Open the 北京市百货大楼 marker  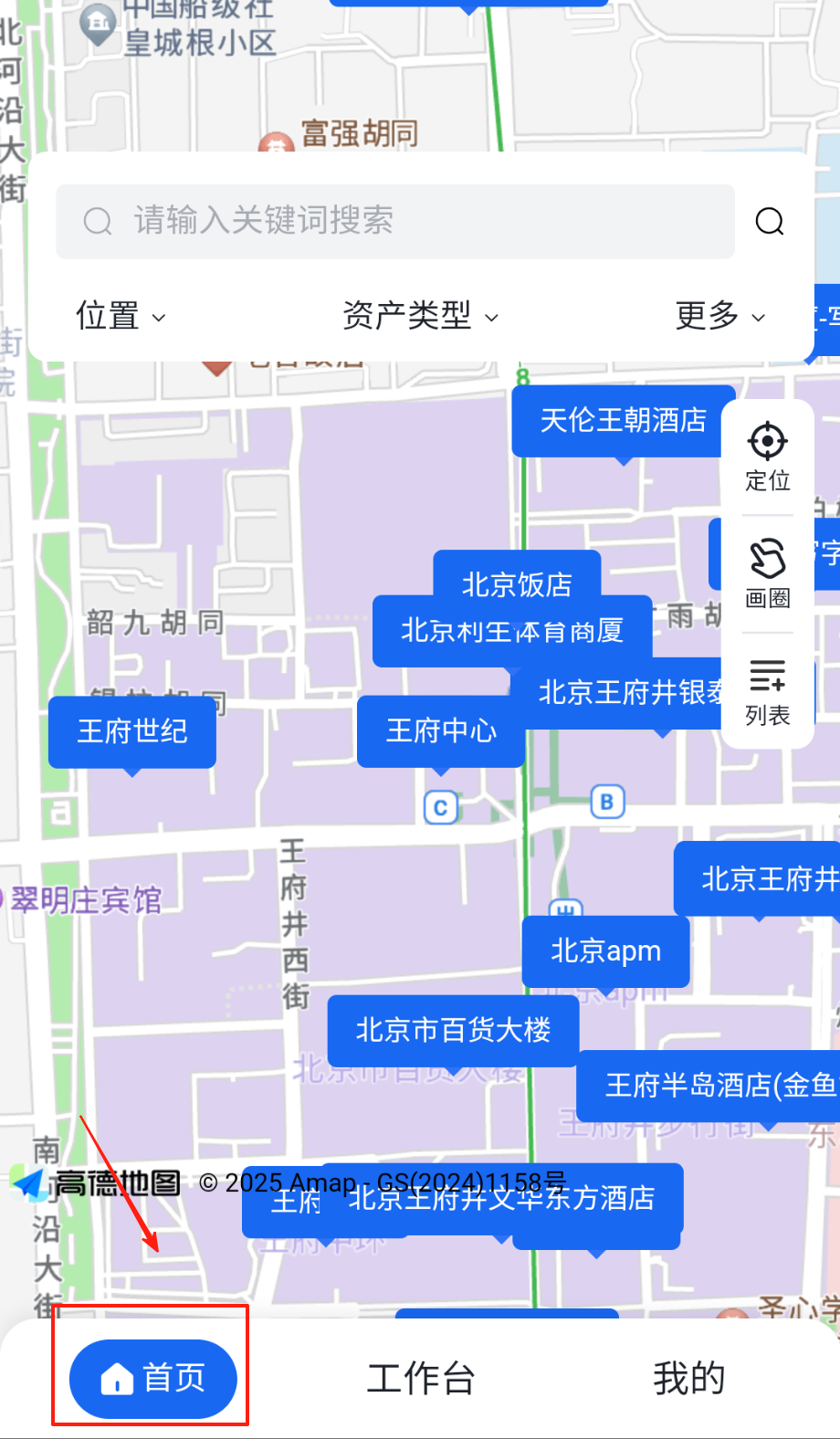pyautogui.click(x=453, y=1030)
